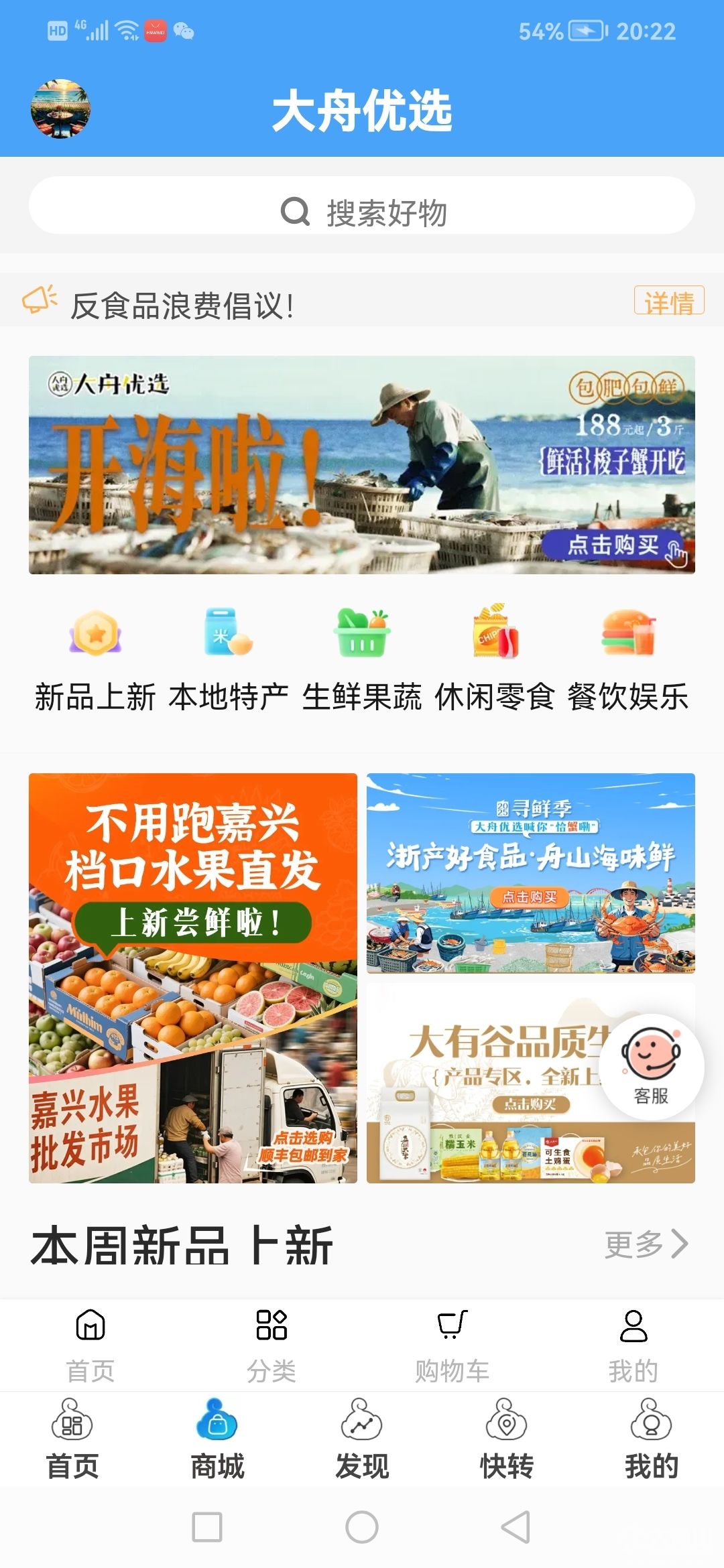
Task: Open 详情 for the food waste notice
Action: (669, 300)
